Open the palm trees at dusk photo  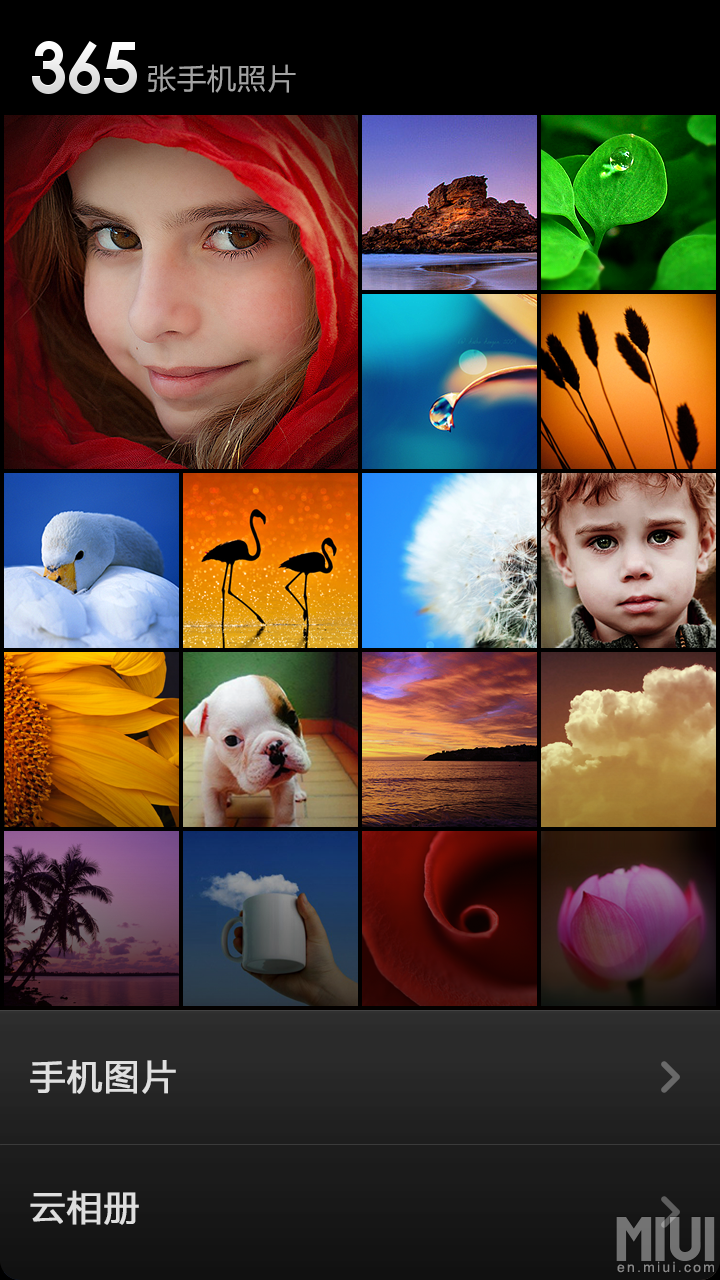91,918
